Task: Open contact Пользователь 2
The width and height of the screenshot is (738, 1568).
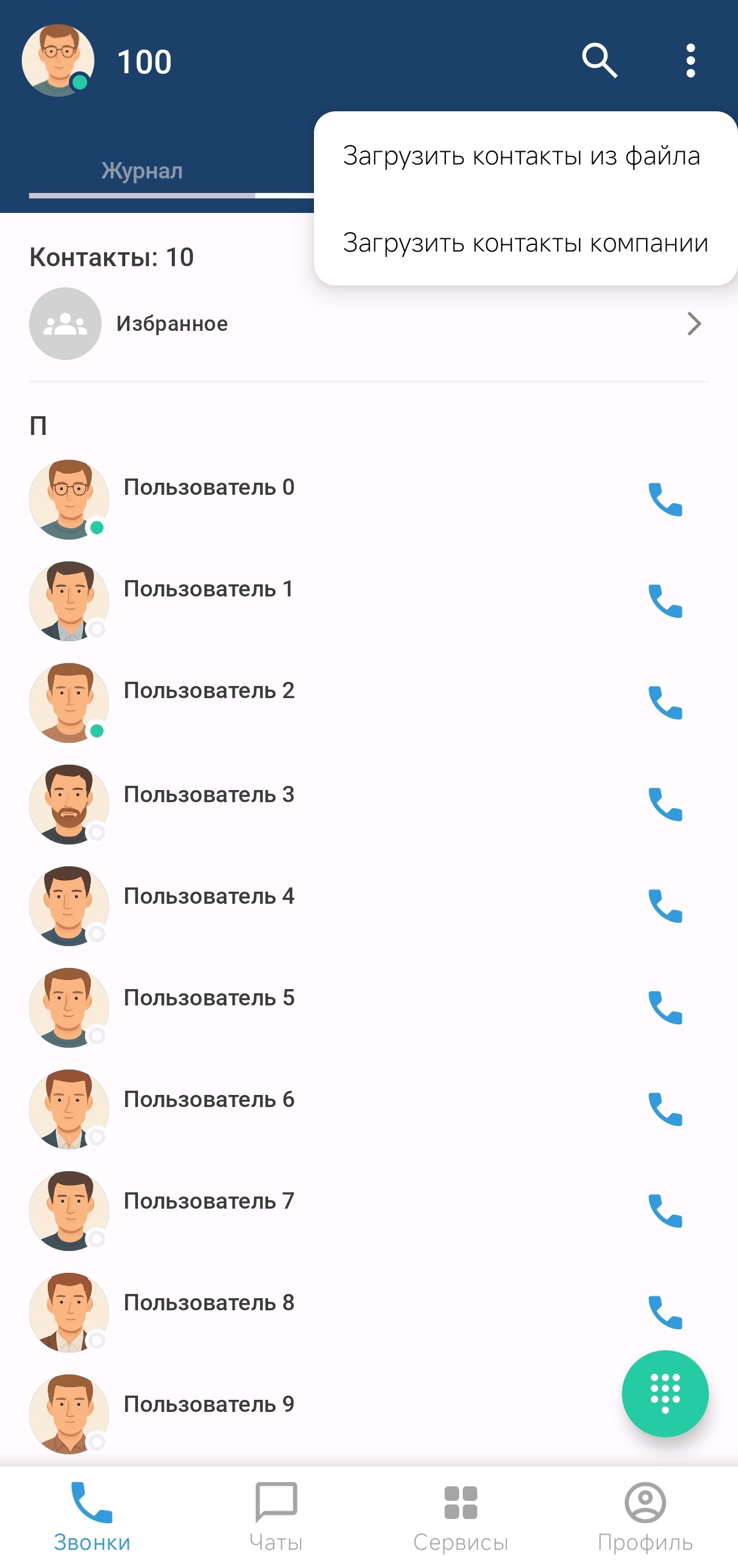Action: click(x=208, y=691)
